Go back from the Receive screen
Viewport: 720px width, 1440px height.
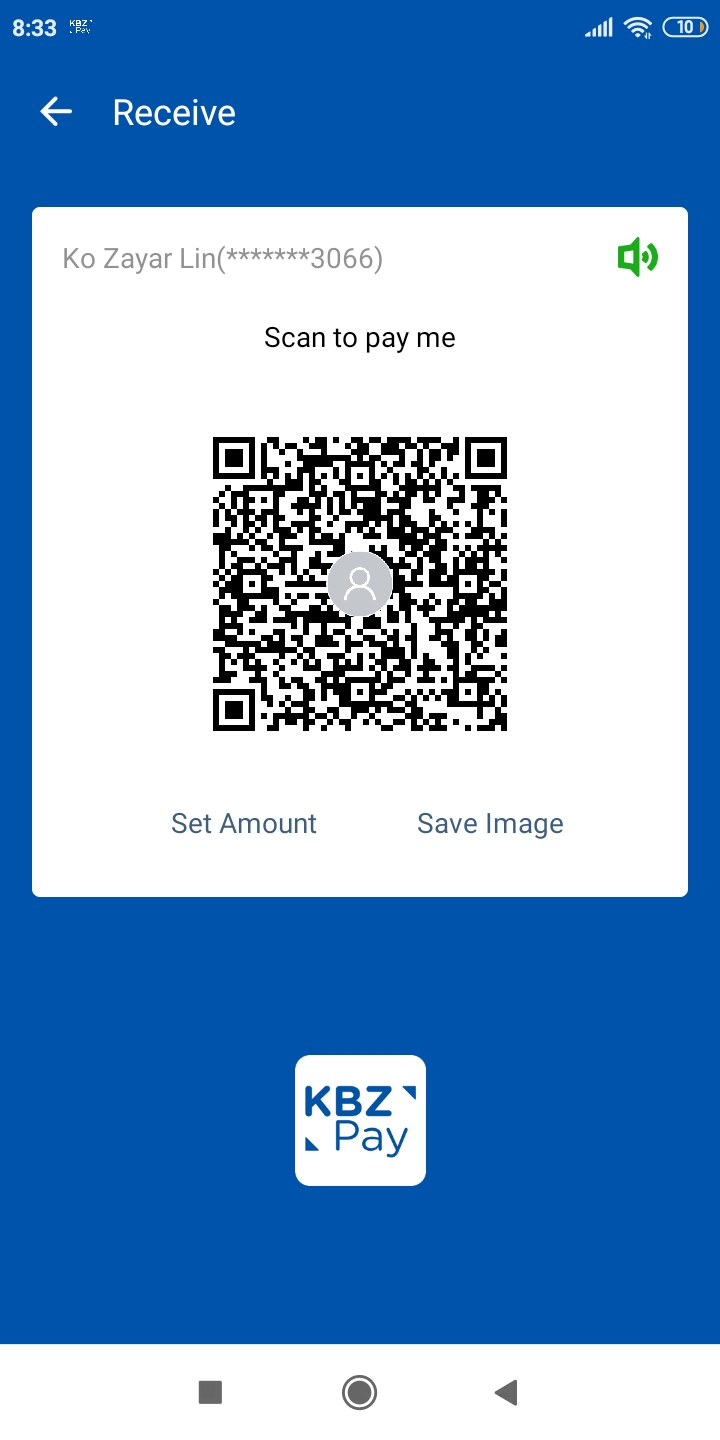(x=56, y=112)
